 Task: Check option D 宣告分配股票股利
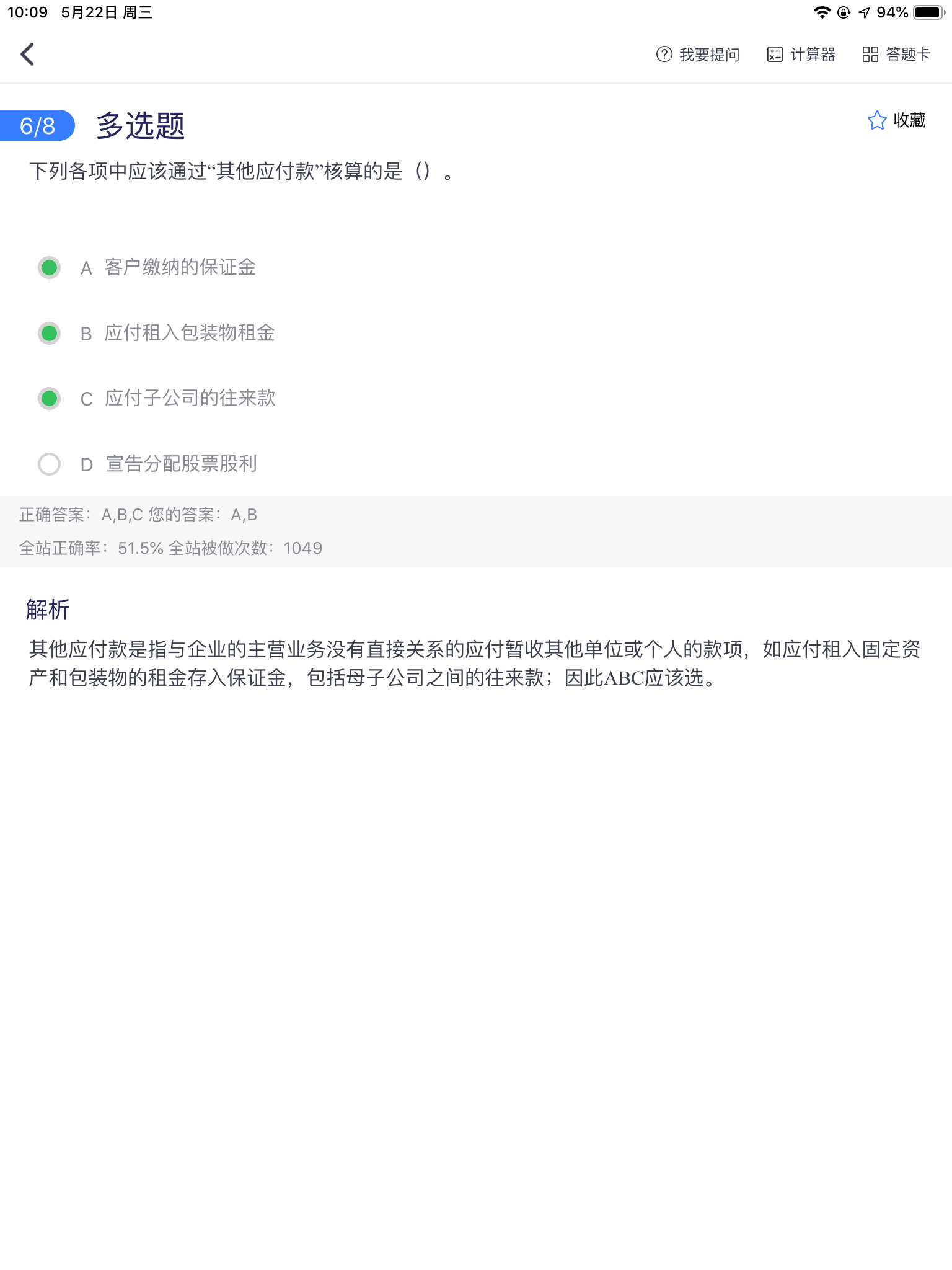click(50, 464)
